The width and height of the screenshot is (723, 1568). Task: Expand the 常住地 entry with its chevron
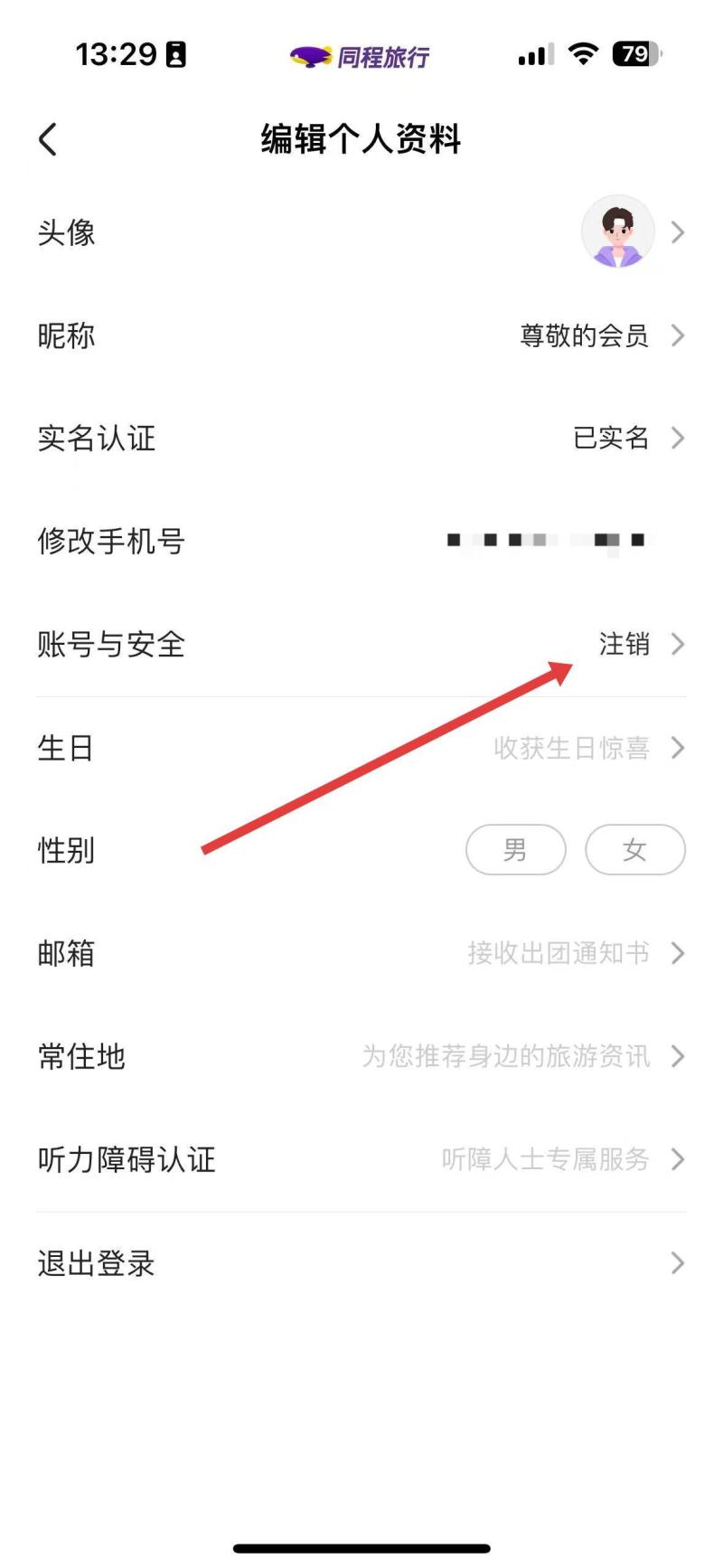678,1056
